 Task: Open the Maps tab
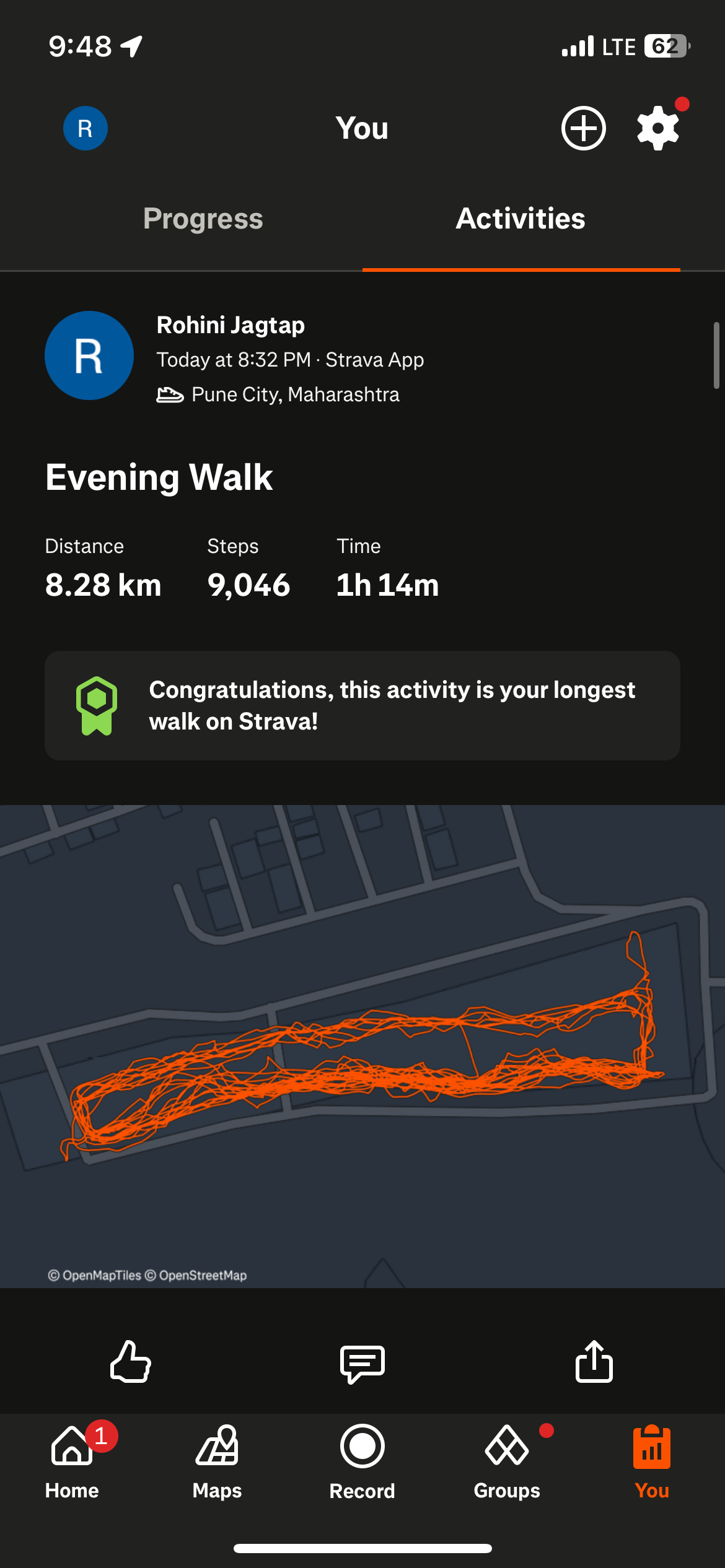click(x=217, y=1461)
